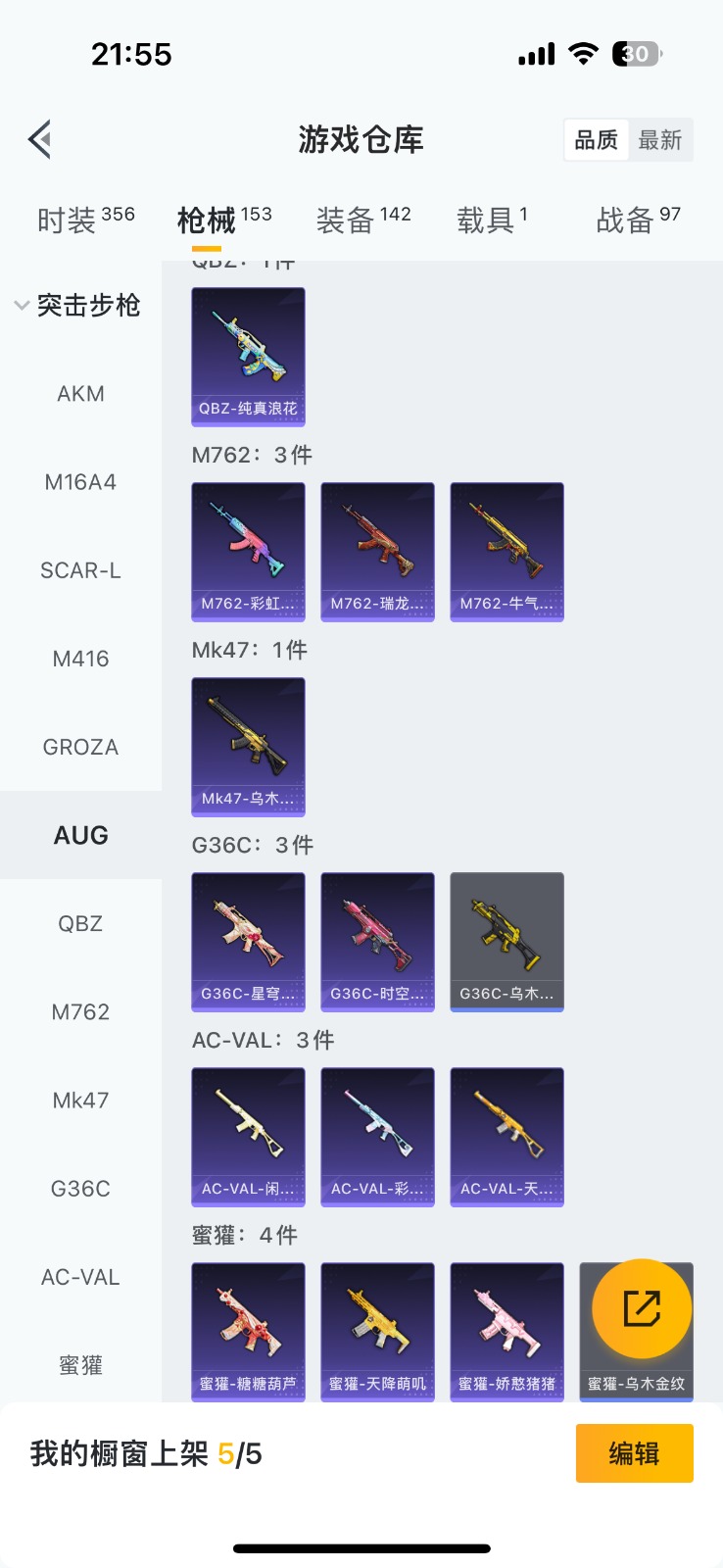Switch to the 载具 tab
Screen dimensions: 723x1568
(491, 220)
